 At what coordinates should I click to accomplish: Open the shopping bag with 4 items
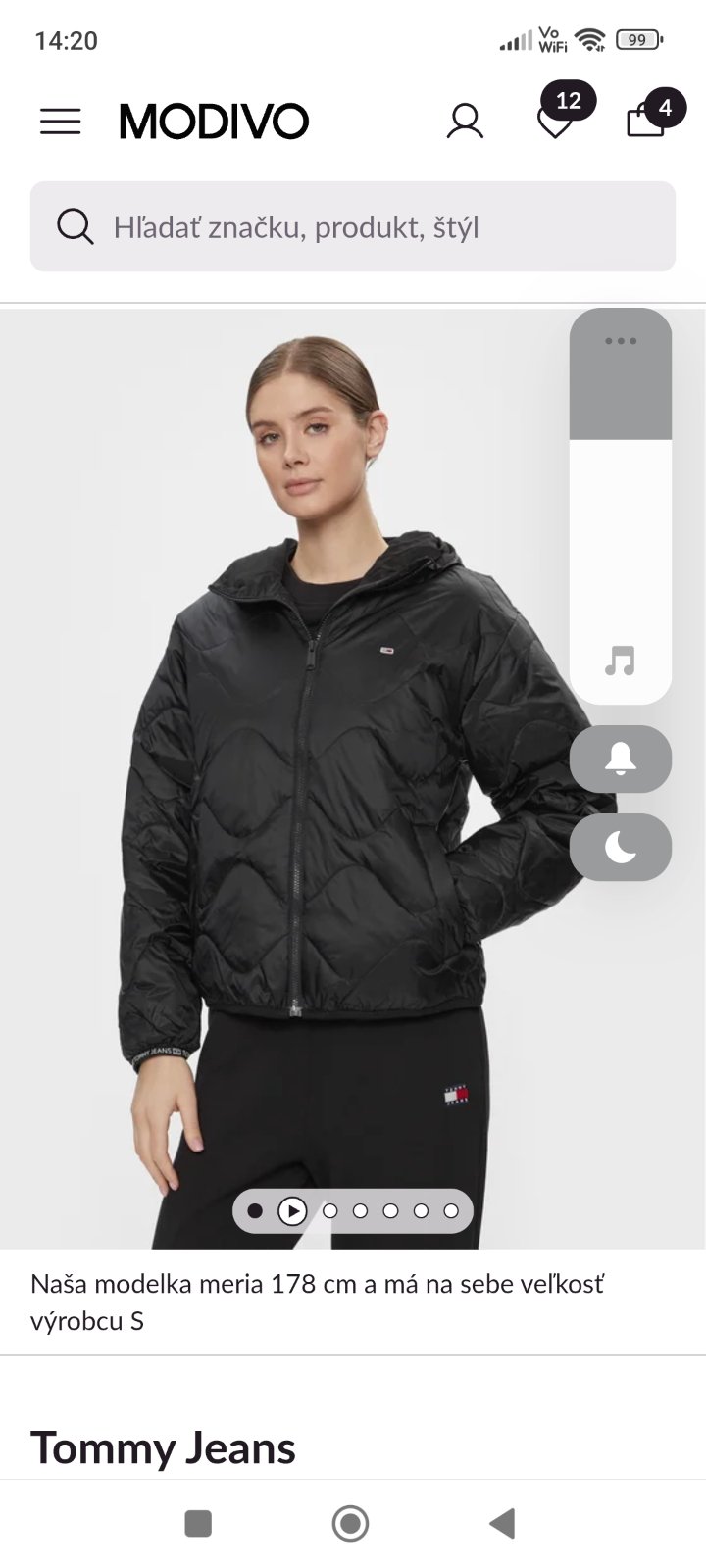(x=646, y=120)
